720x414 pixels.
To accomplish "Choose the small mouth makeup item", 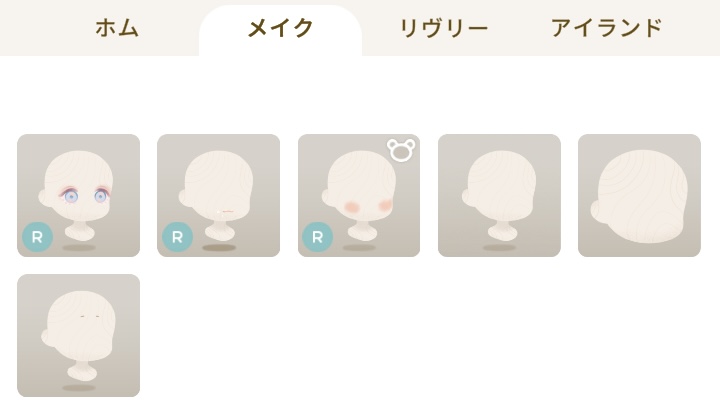I will (x=219, y=196).
